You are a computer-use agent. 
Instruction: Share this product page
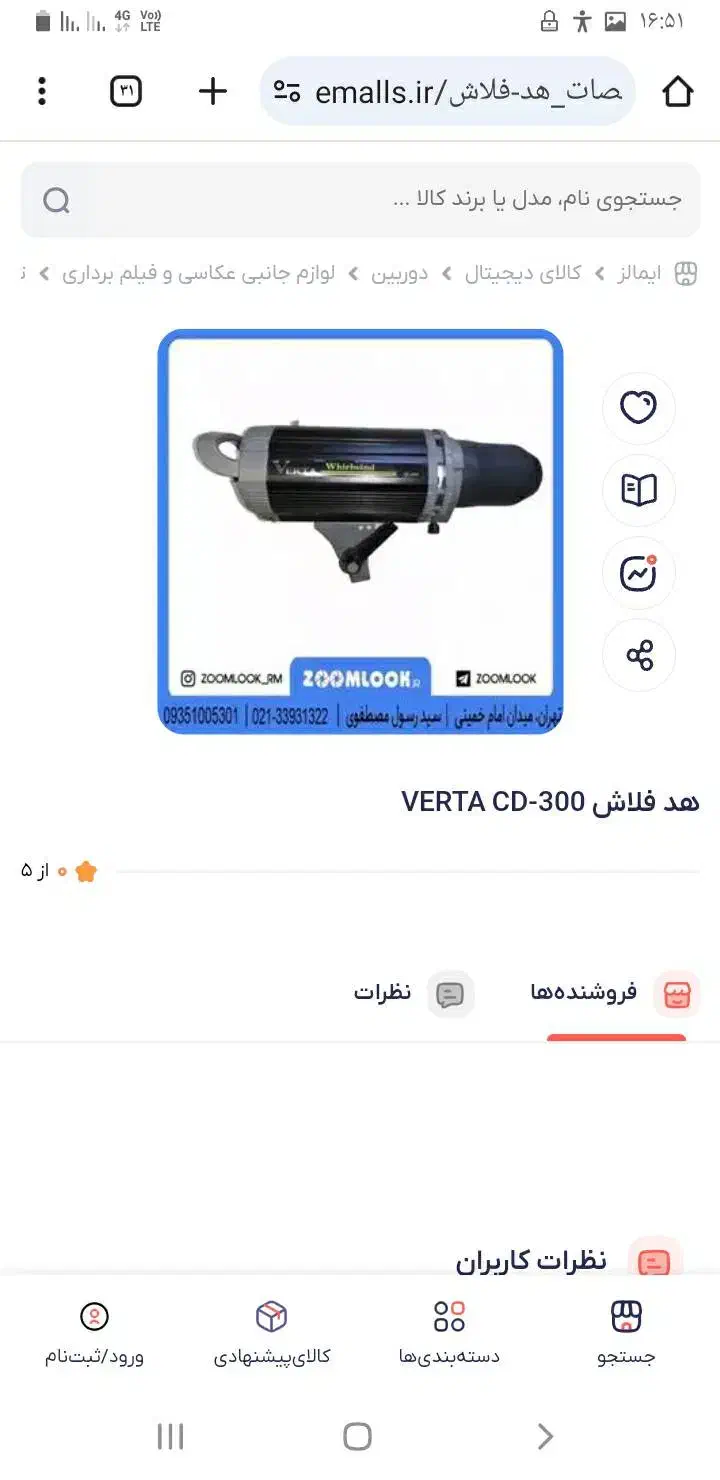[639, 655]
